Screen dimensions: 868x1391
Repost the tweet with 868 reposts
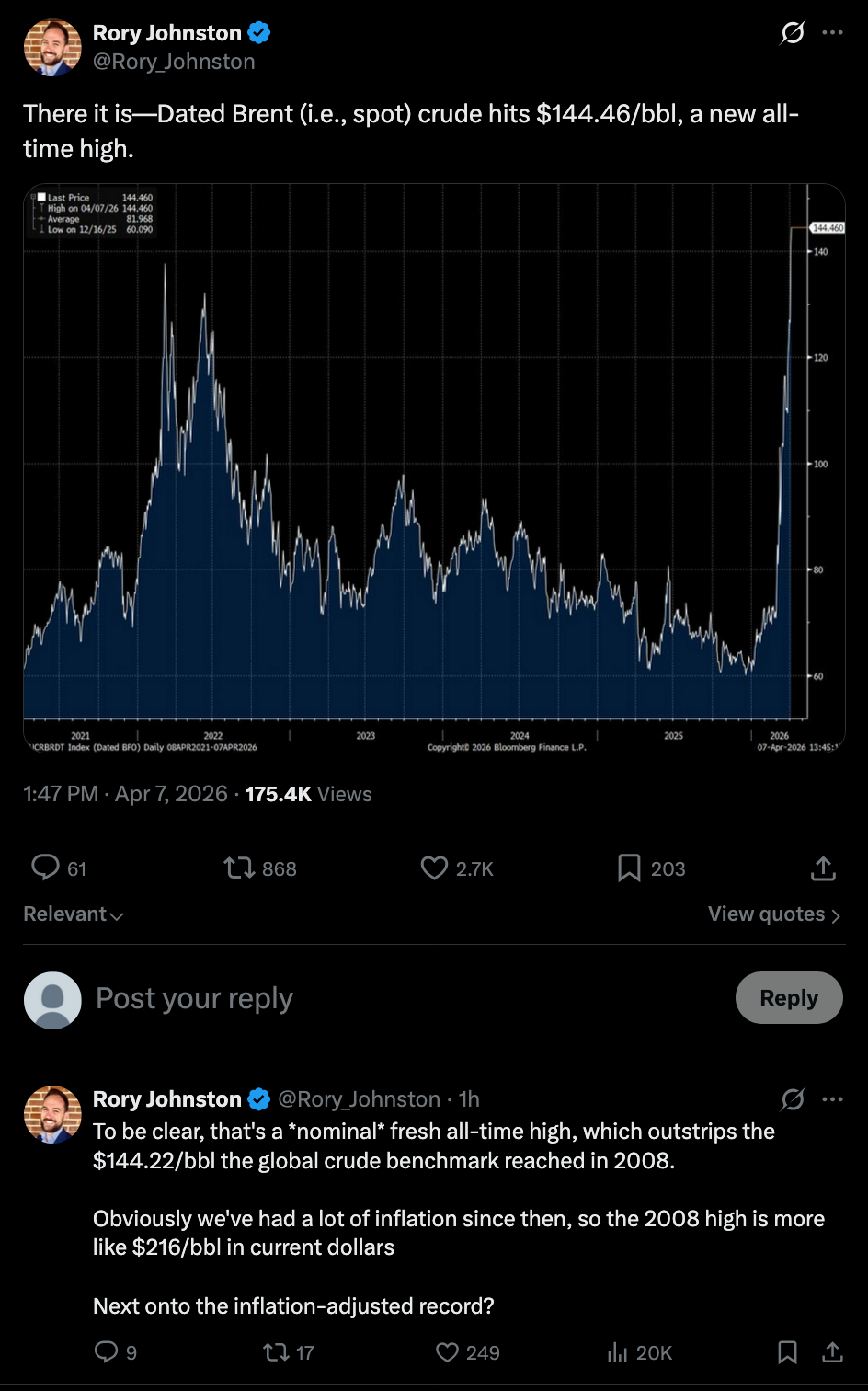click(x=239, y=868)
